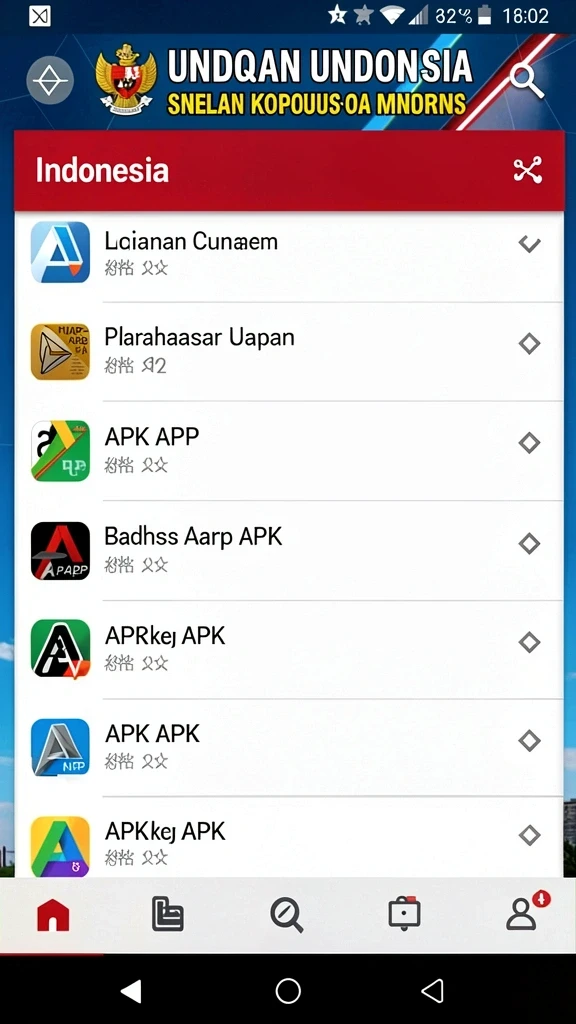The image size is (576, 1024).
Task: Tap the round diamond button beside the emblem
Action: point(50,80)
